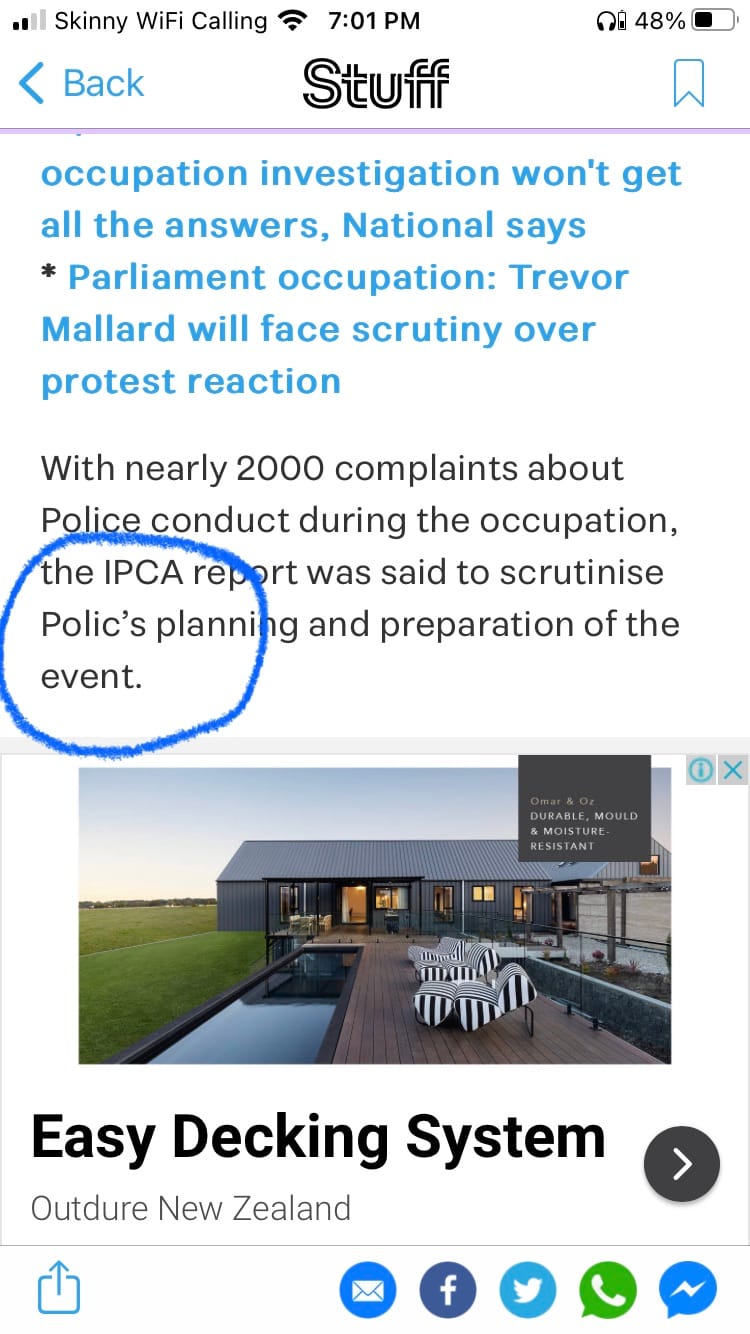Image resolution: width=750 pixels, height=1334 pixels.
Task: Open the system share sheet
Action: tap(58, 1290)
